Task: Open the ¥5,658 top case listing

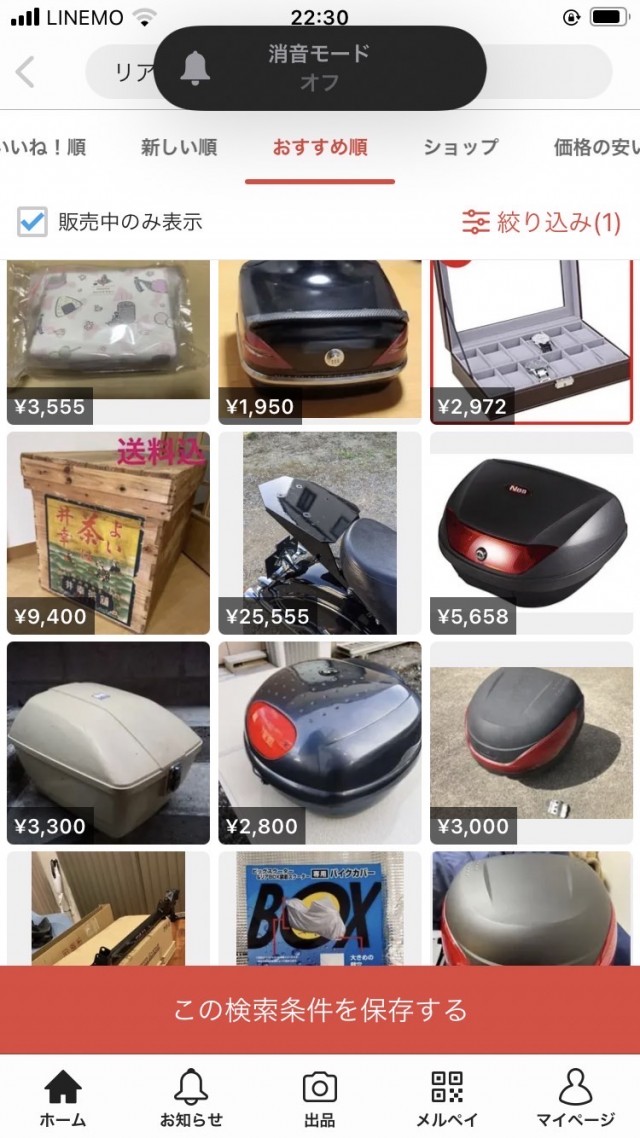Action: click(532, 532)
